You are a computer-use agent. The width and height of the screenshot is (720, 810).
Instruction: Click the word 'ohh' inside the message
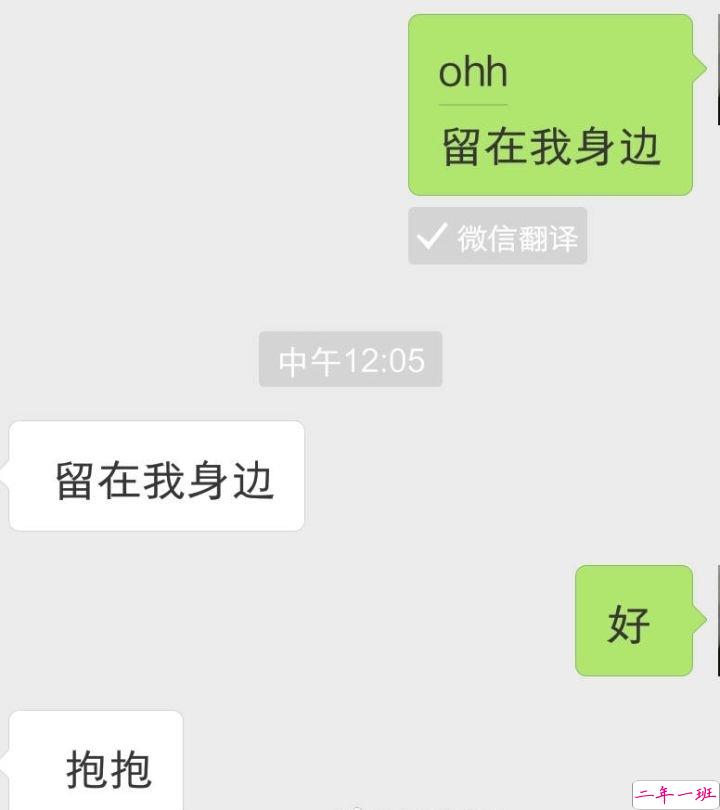coord(473,72)
